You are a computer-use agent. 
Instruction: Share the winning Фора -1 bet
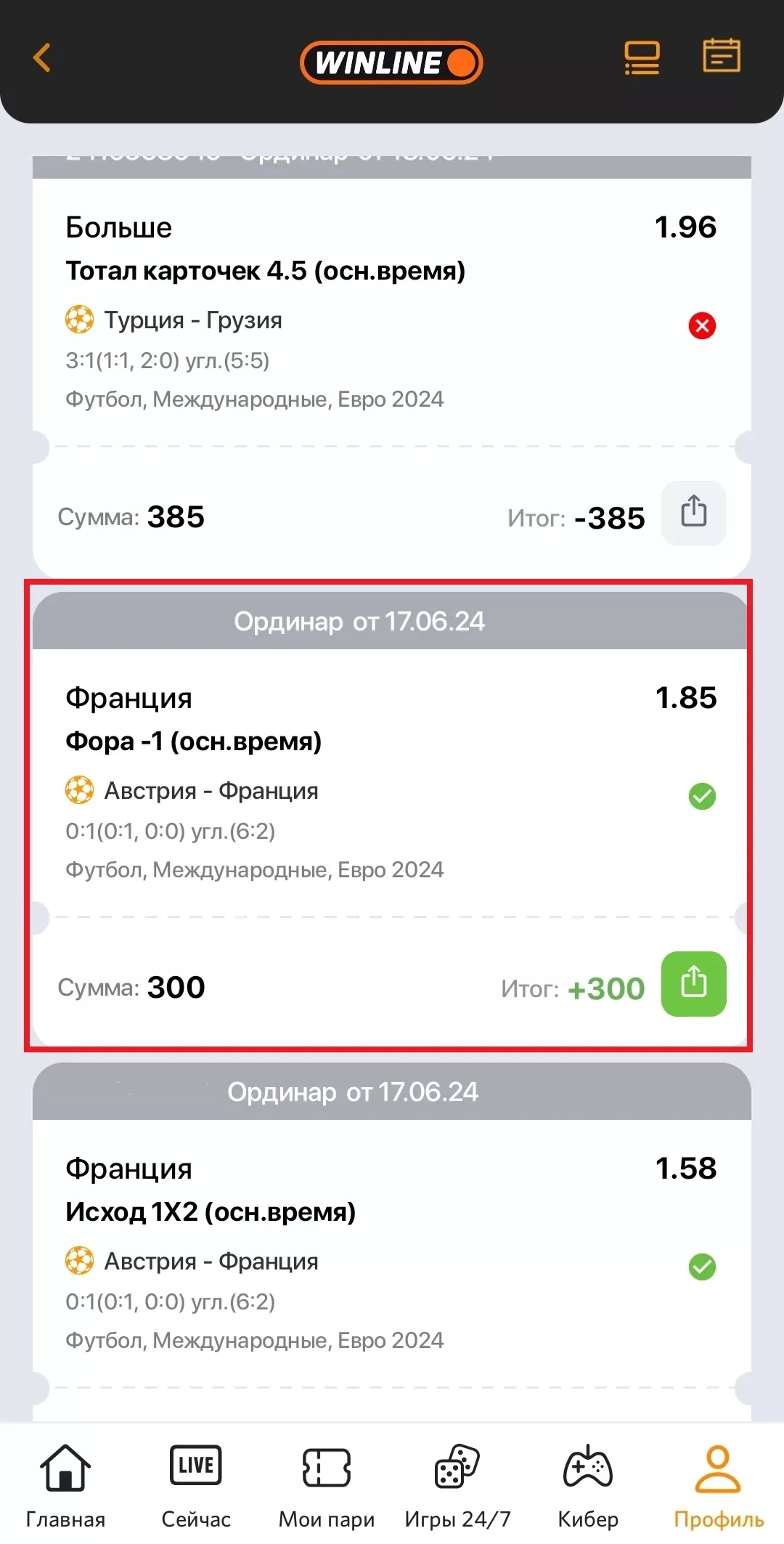click(x=693, y=983)
